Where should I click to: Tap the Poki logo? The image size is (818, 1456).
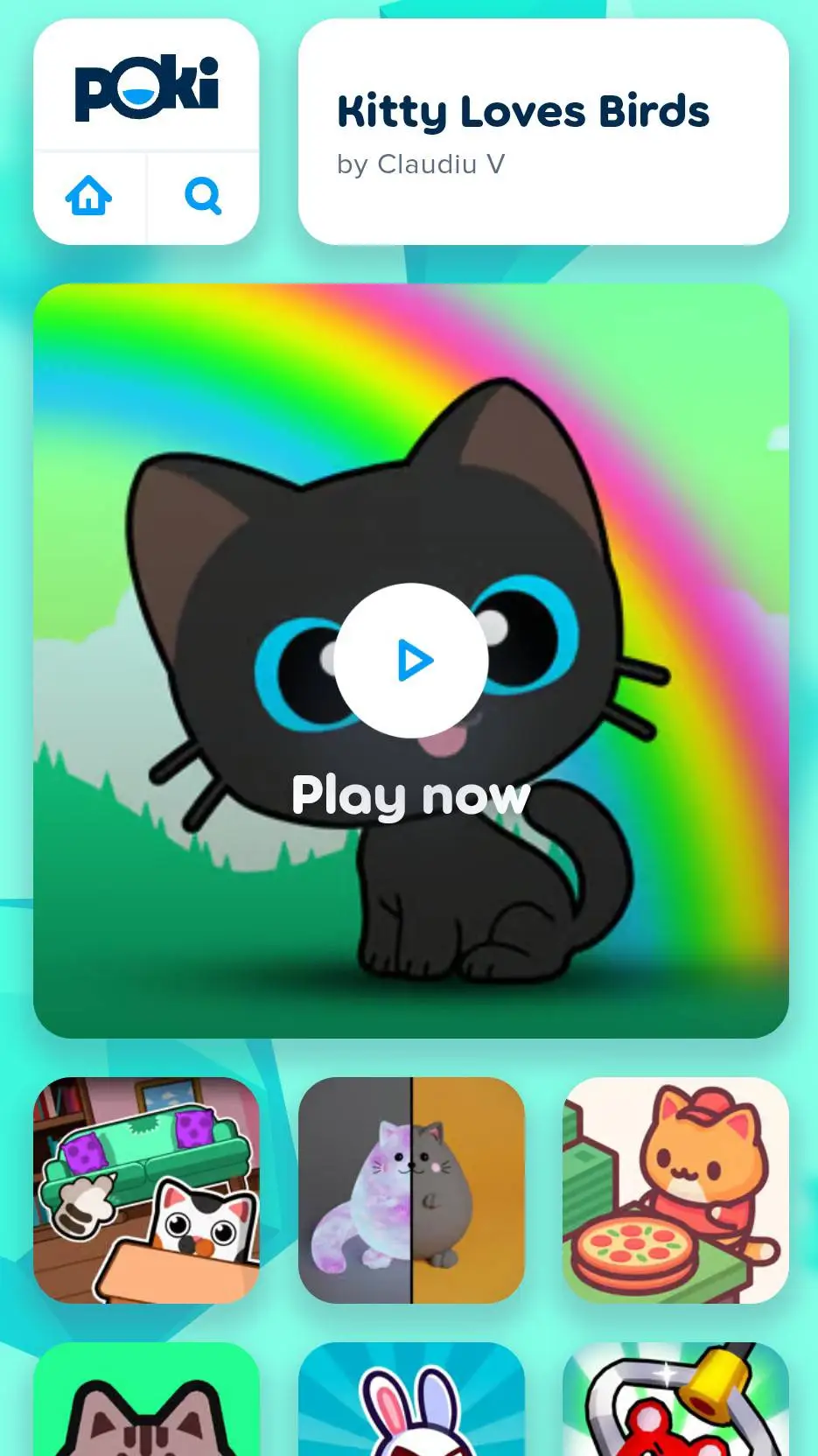146,87
